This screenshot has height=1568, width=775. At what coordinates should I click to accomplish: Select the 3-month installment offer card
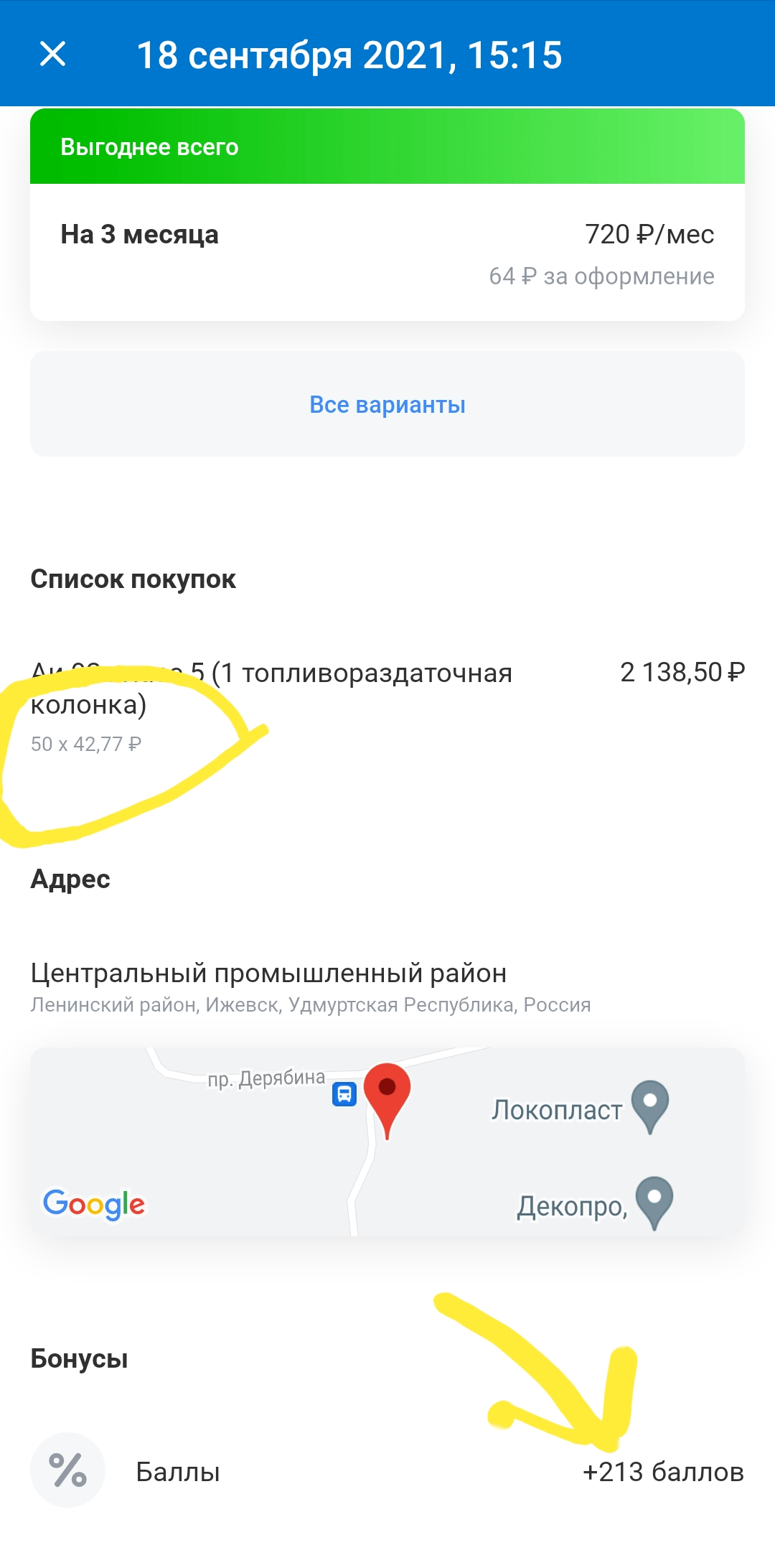387,251
